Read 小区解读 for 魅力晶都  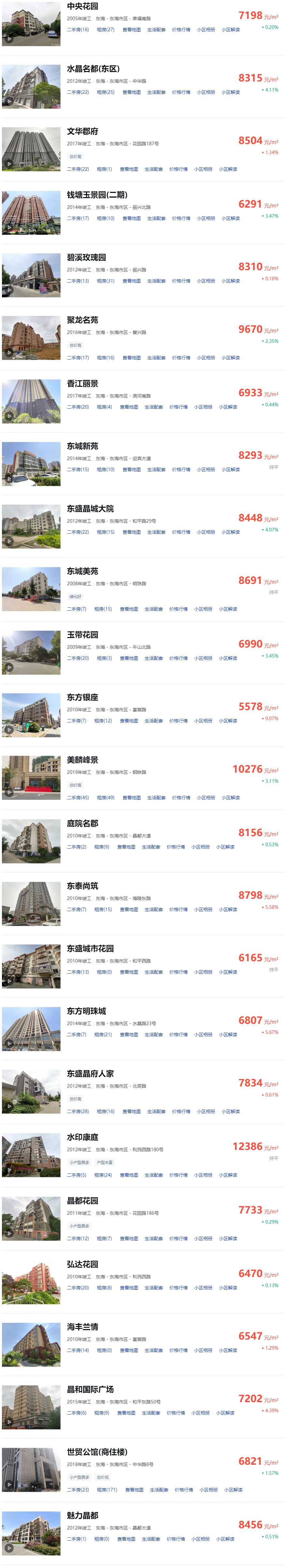(x=225, y=1539)
